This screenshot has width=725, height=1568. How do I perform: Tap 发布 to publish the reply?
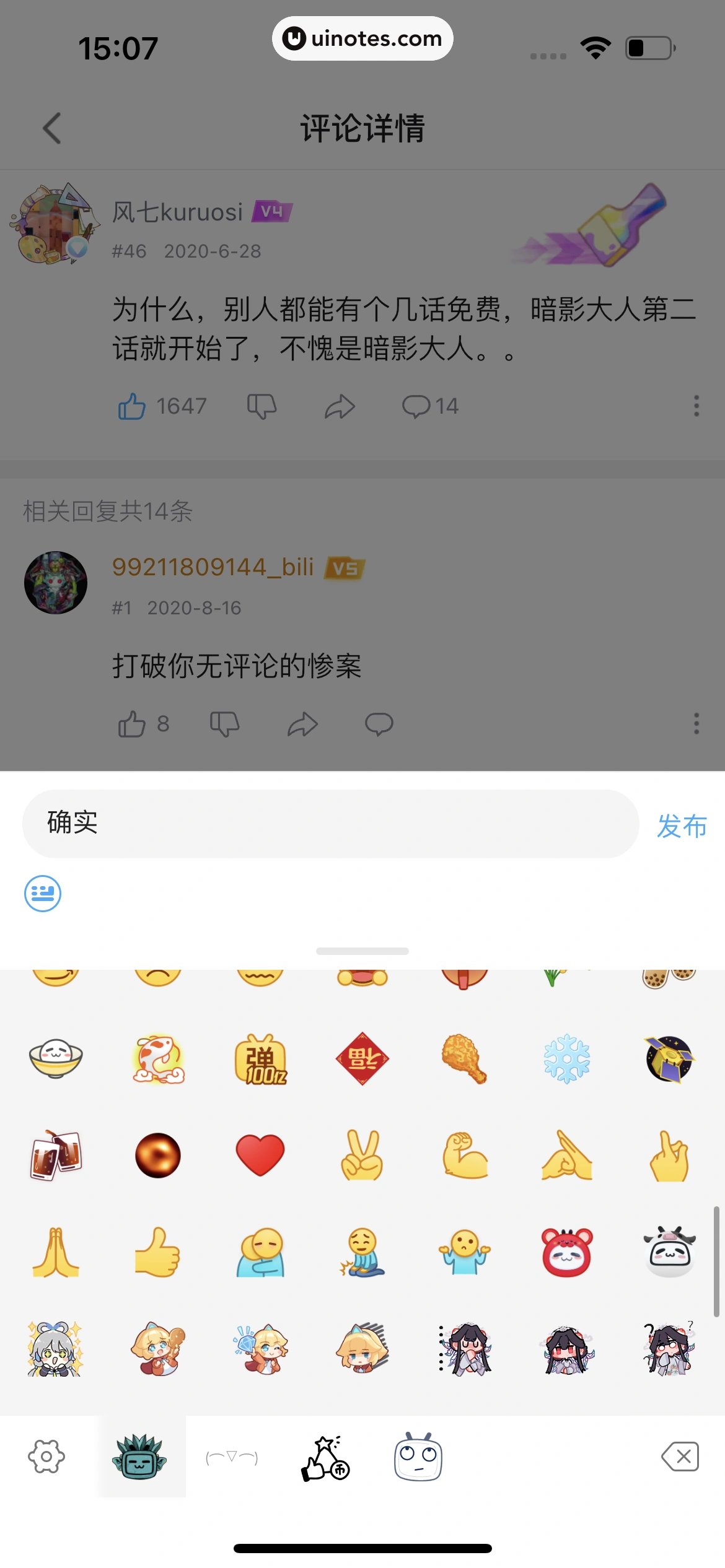click(682, 824)
